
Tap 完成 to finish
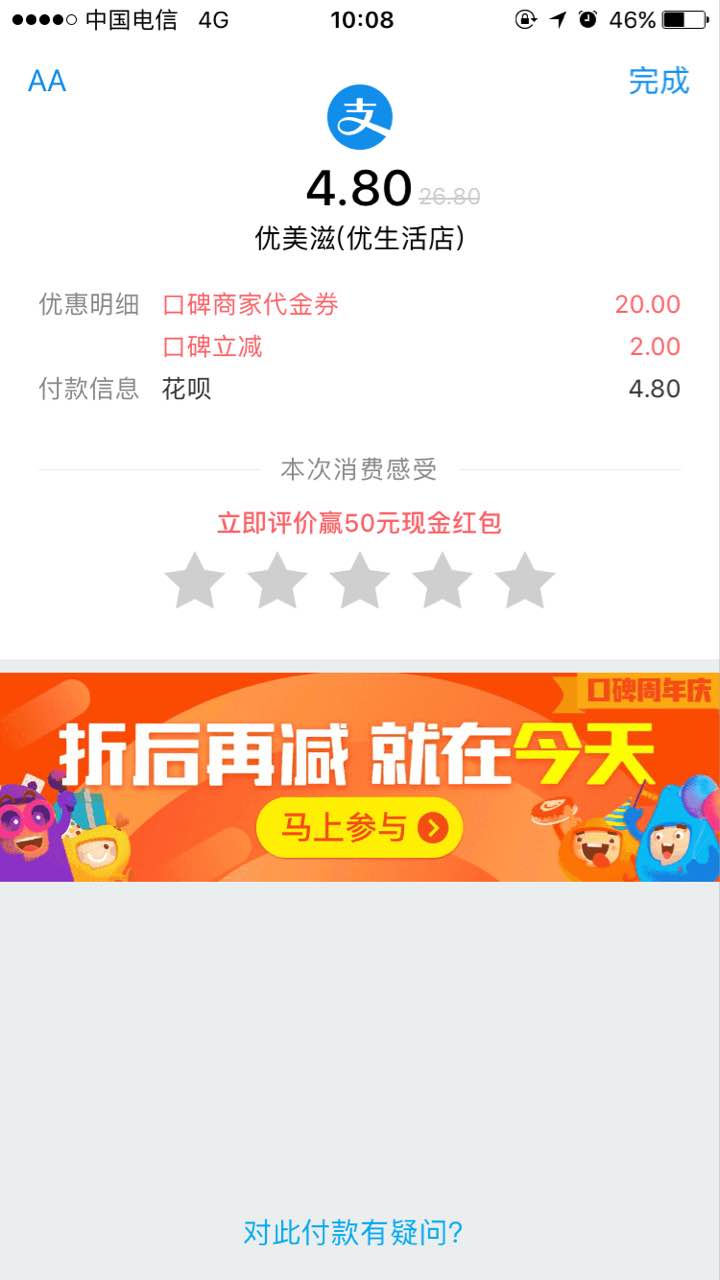click(x=659, y=81)
